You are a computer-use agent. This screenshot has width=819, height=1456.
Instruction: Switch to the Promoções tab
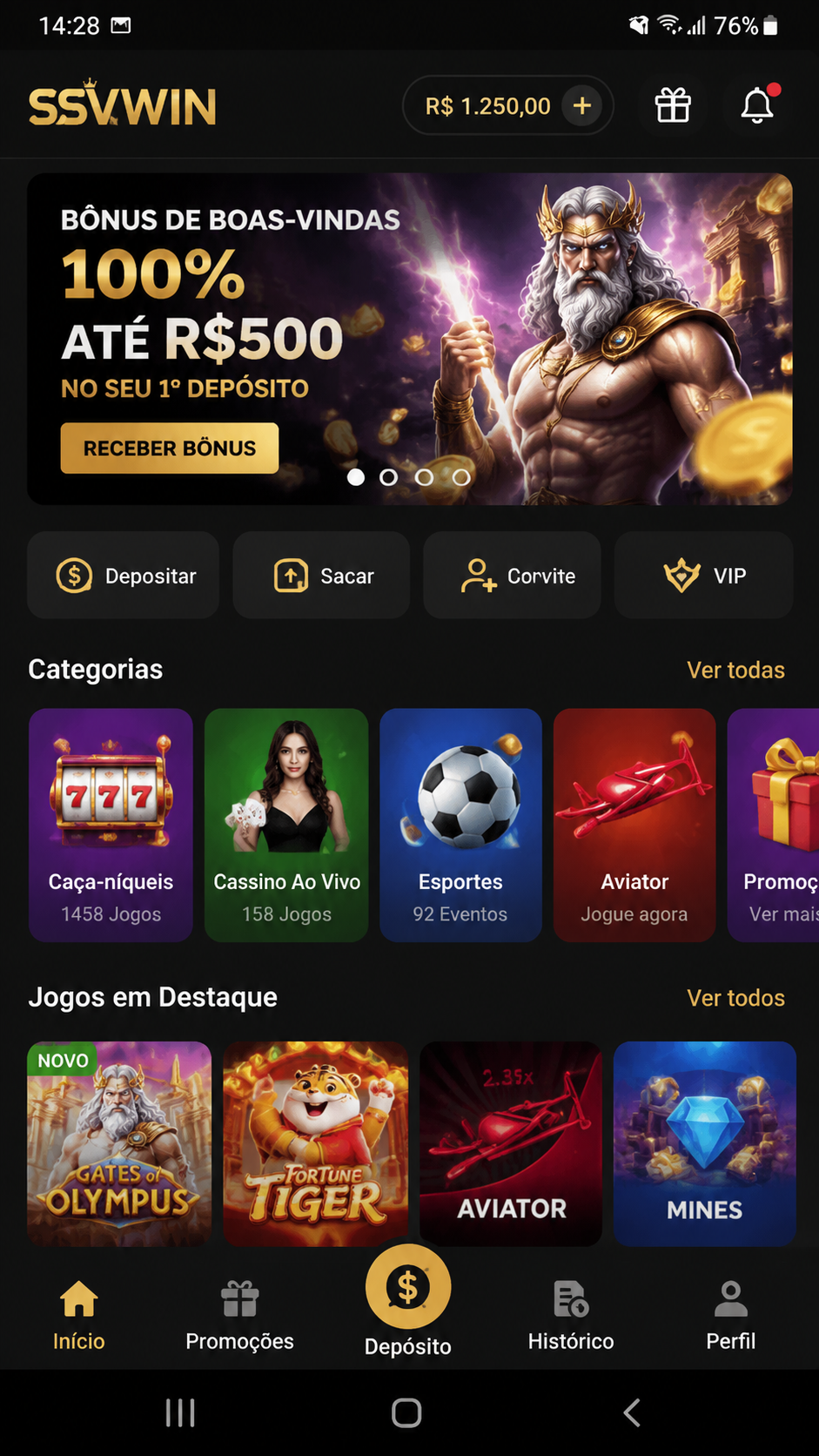coord(239,1315)
